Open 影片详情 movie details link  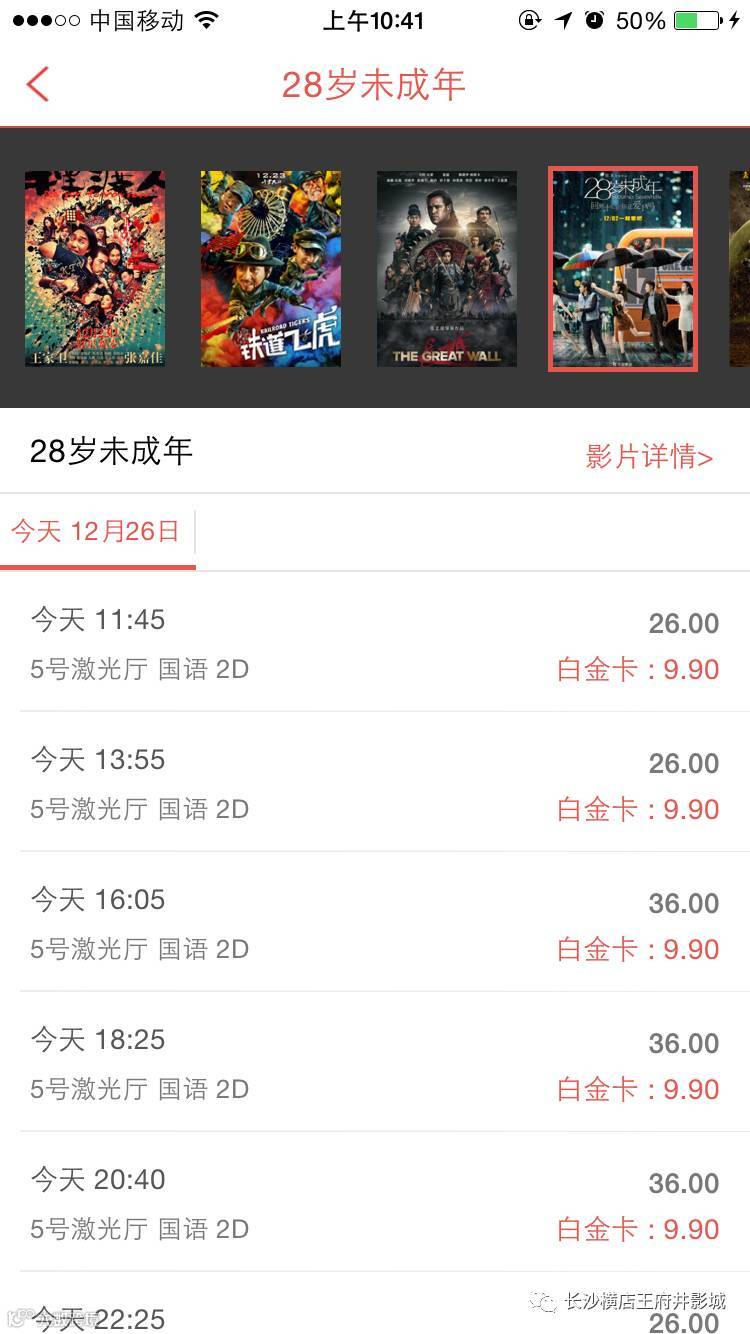648,457
